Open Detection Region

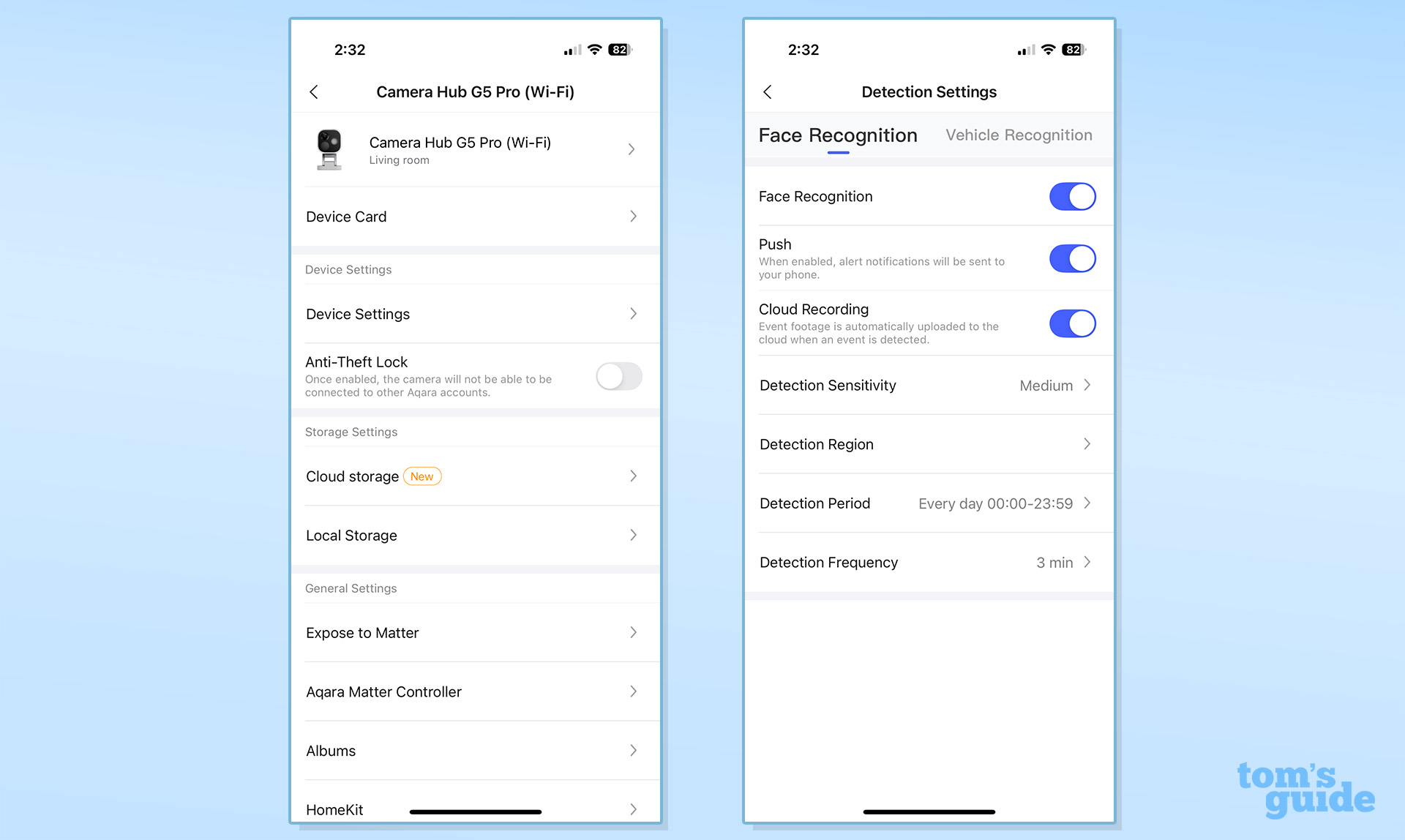click(928, 445)
